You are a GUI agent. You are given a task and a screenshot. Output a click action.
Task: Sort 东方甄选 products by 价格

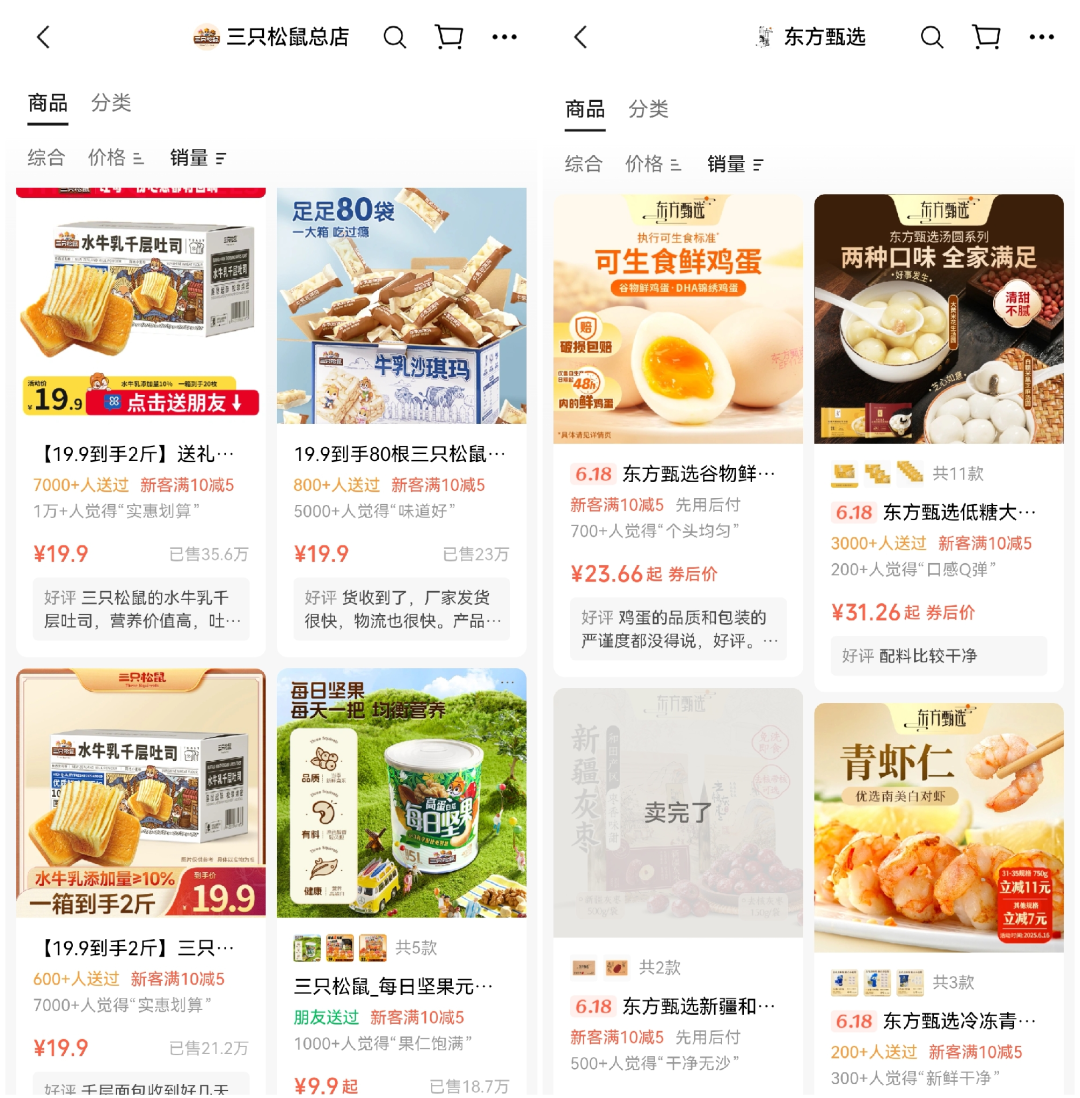tap(652, 163)
